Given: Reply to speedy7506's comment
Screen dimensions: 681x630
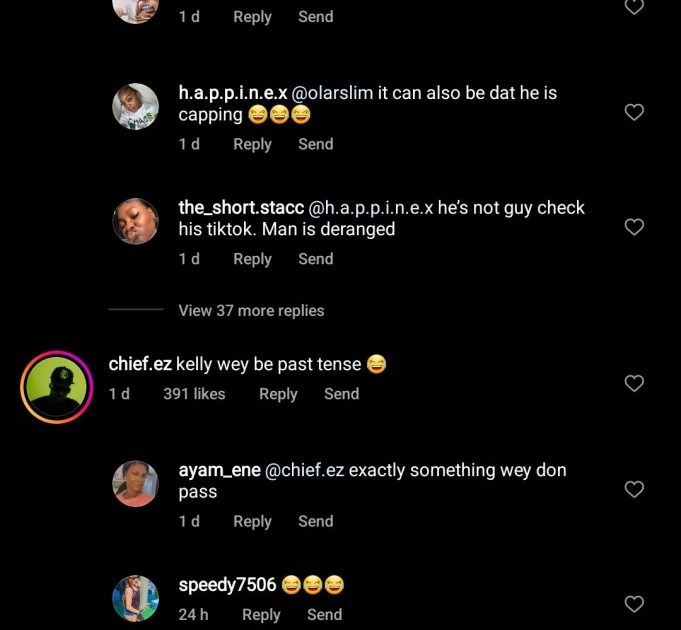Looking at the screenshot, I should pyautogui.click(x=261, y=615).
